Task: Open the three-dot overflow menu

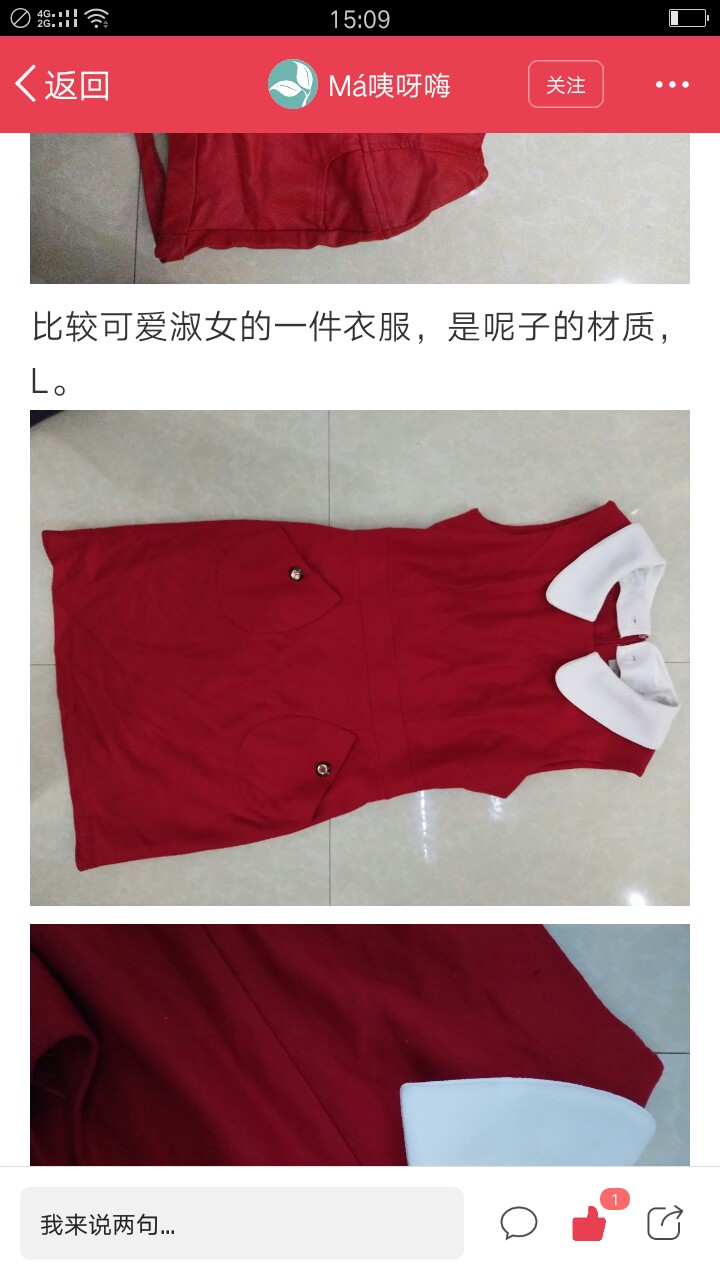Action: click(x=673, y=85)
